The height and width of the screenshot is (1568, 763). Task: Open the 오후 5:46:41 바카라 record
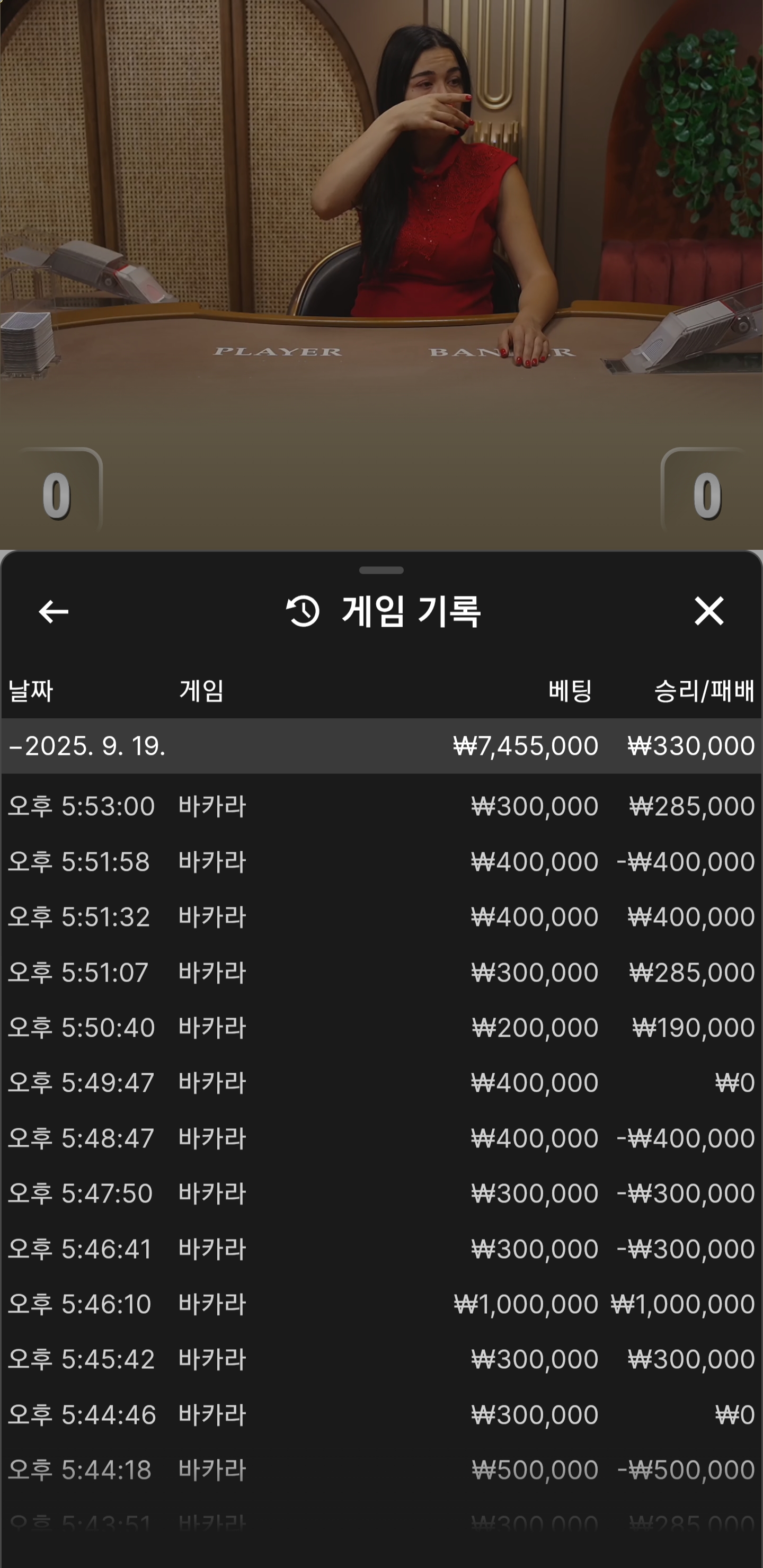[x=381, y=1249]
